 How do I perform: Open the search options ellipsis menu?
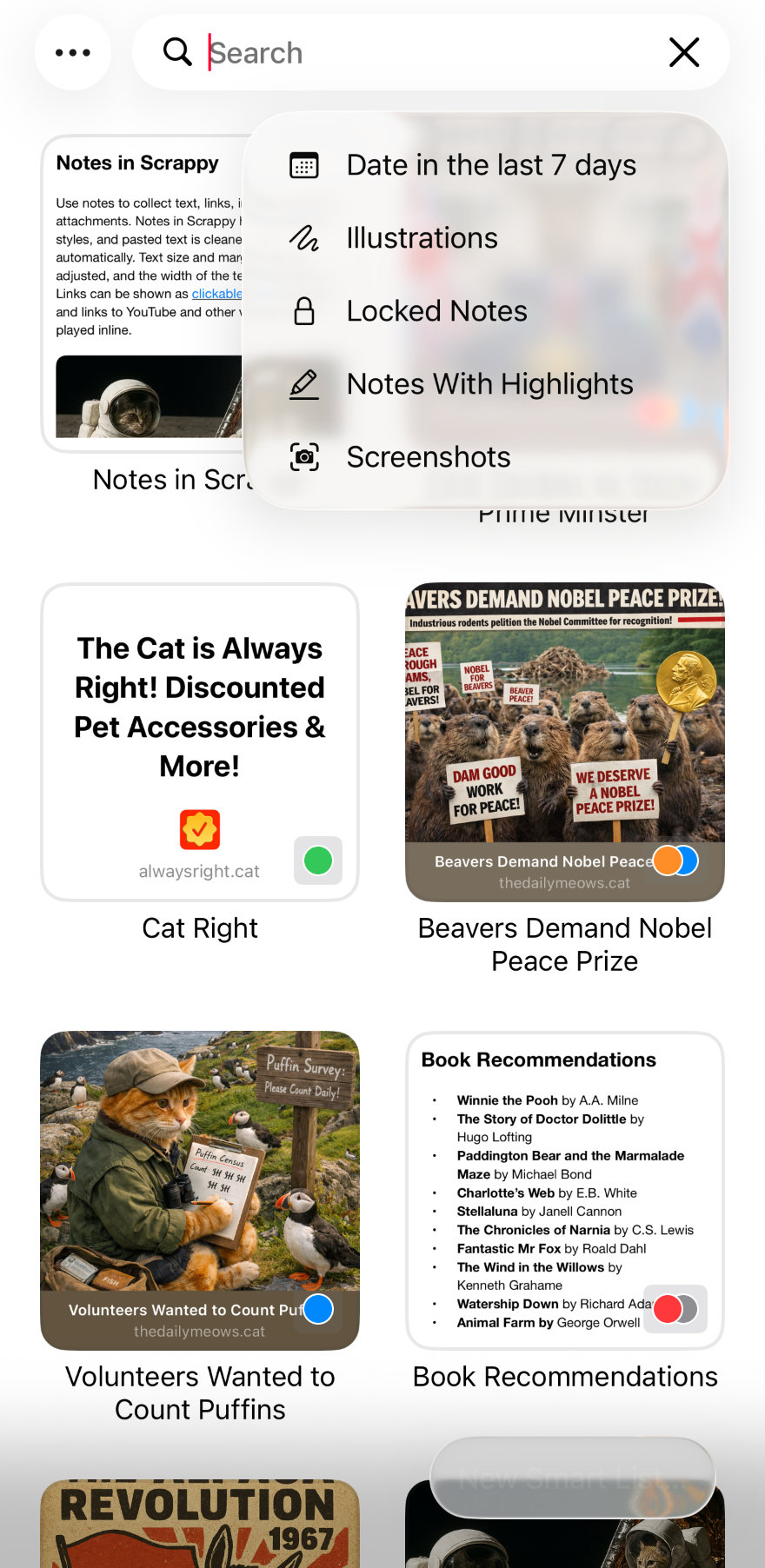73,52
